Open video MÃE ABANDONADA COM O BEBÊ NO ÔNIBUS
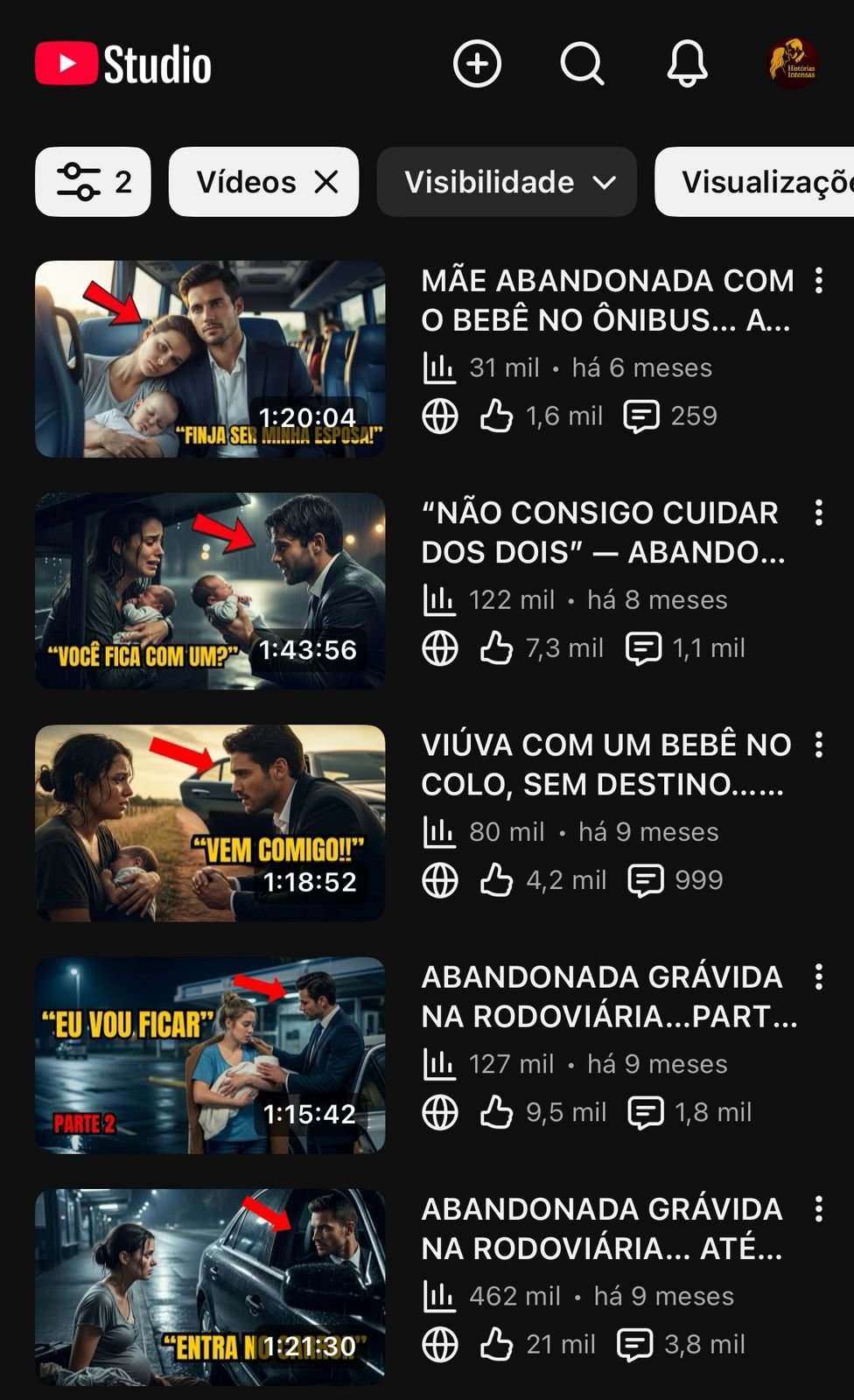This screenshot has height=1400, width=854. pyautogui.click(x=607, y=300)
